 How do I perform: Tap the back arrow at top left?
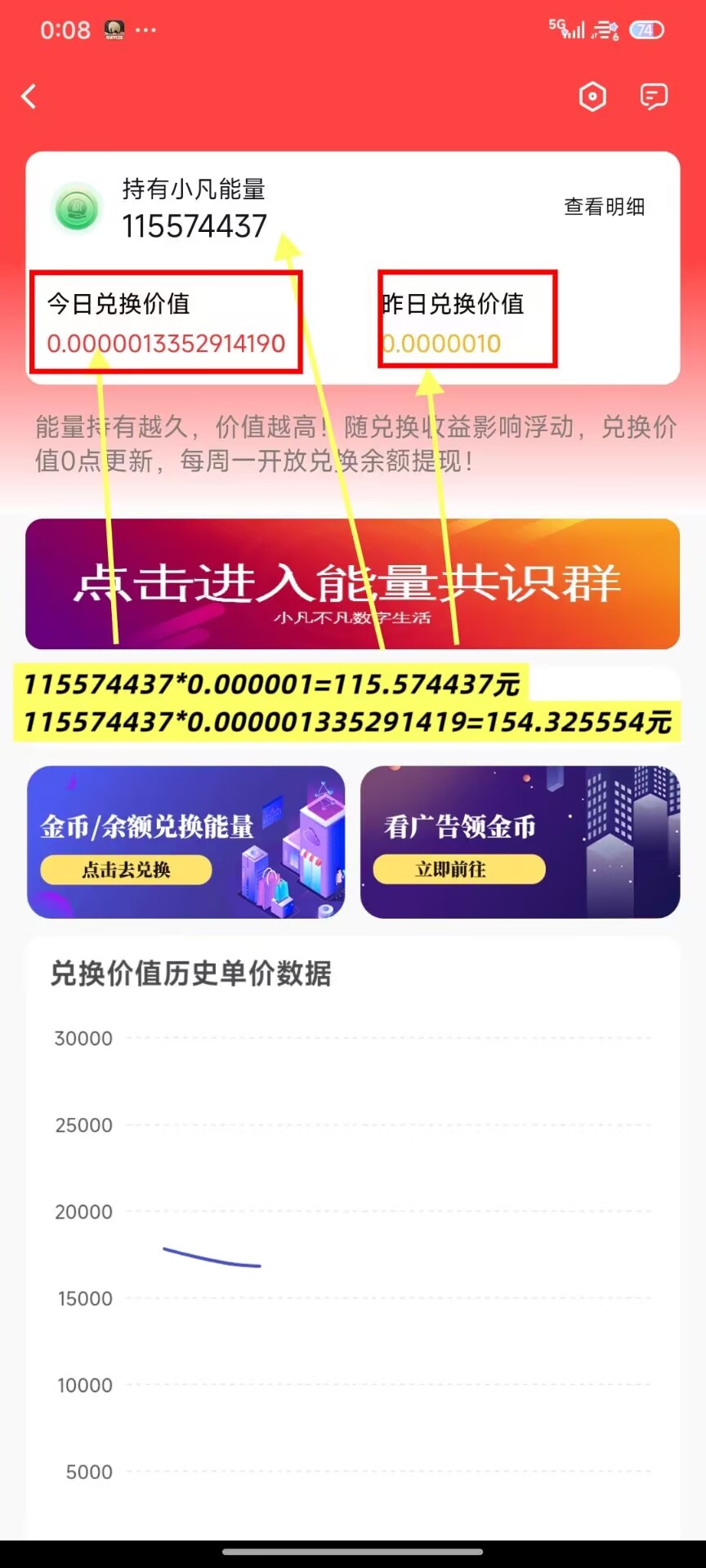29,96
